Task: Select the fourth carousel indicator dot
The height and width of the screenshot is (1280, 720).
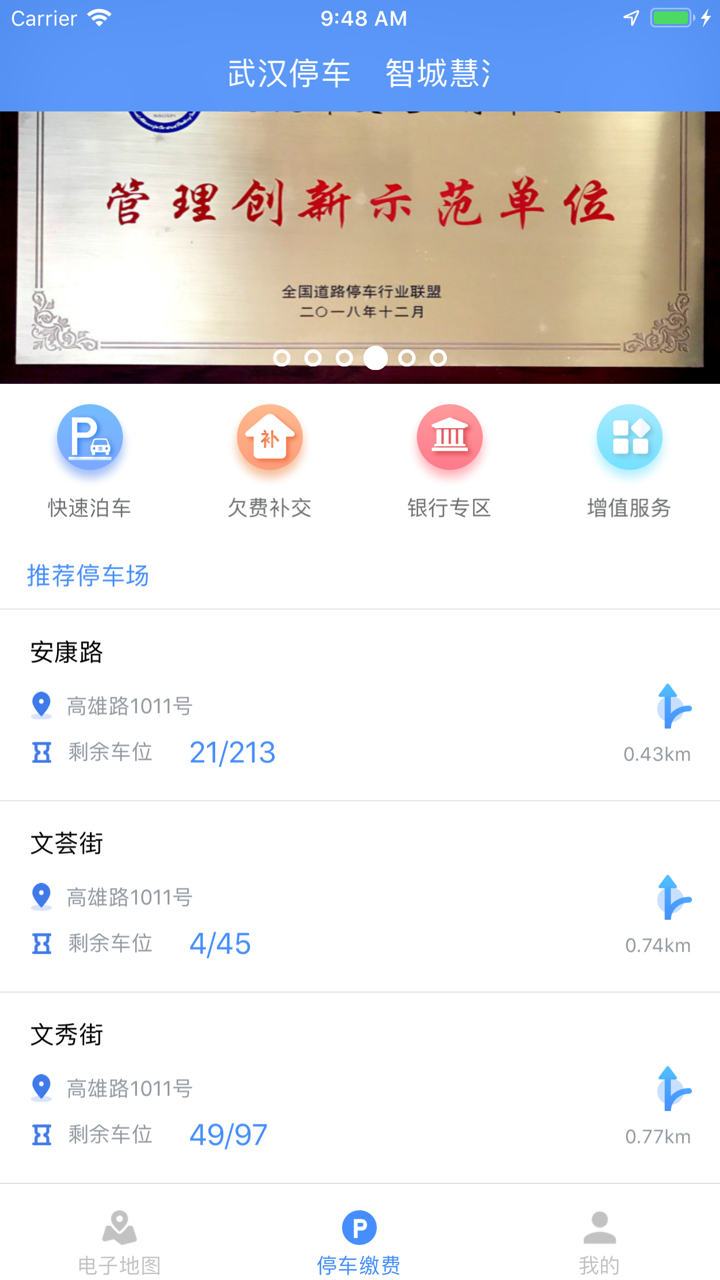Action: pyautogui.click(x=376, y=358)
